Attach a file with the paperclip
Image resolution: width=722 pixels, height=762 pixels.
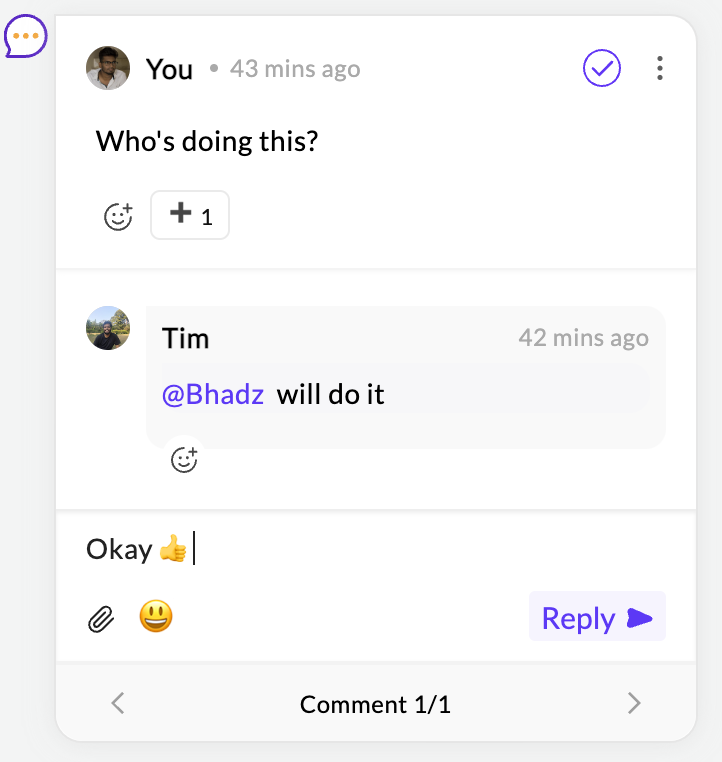coord(101,619)
